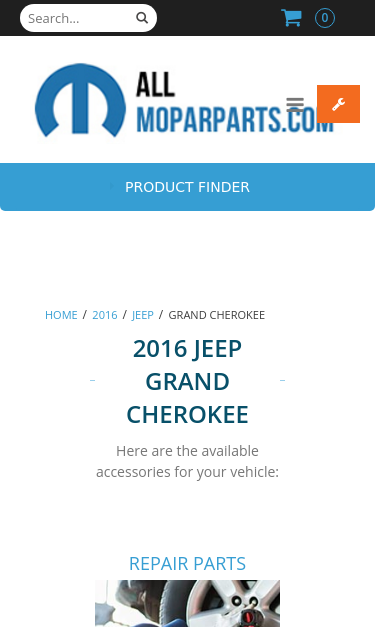
Task: Go to HOME breadcrumb link
Action: [61, 315]
